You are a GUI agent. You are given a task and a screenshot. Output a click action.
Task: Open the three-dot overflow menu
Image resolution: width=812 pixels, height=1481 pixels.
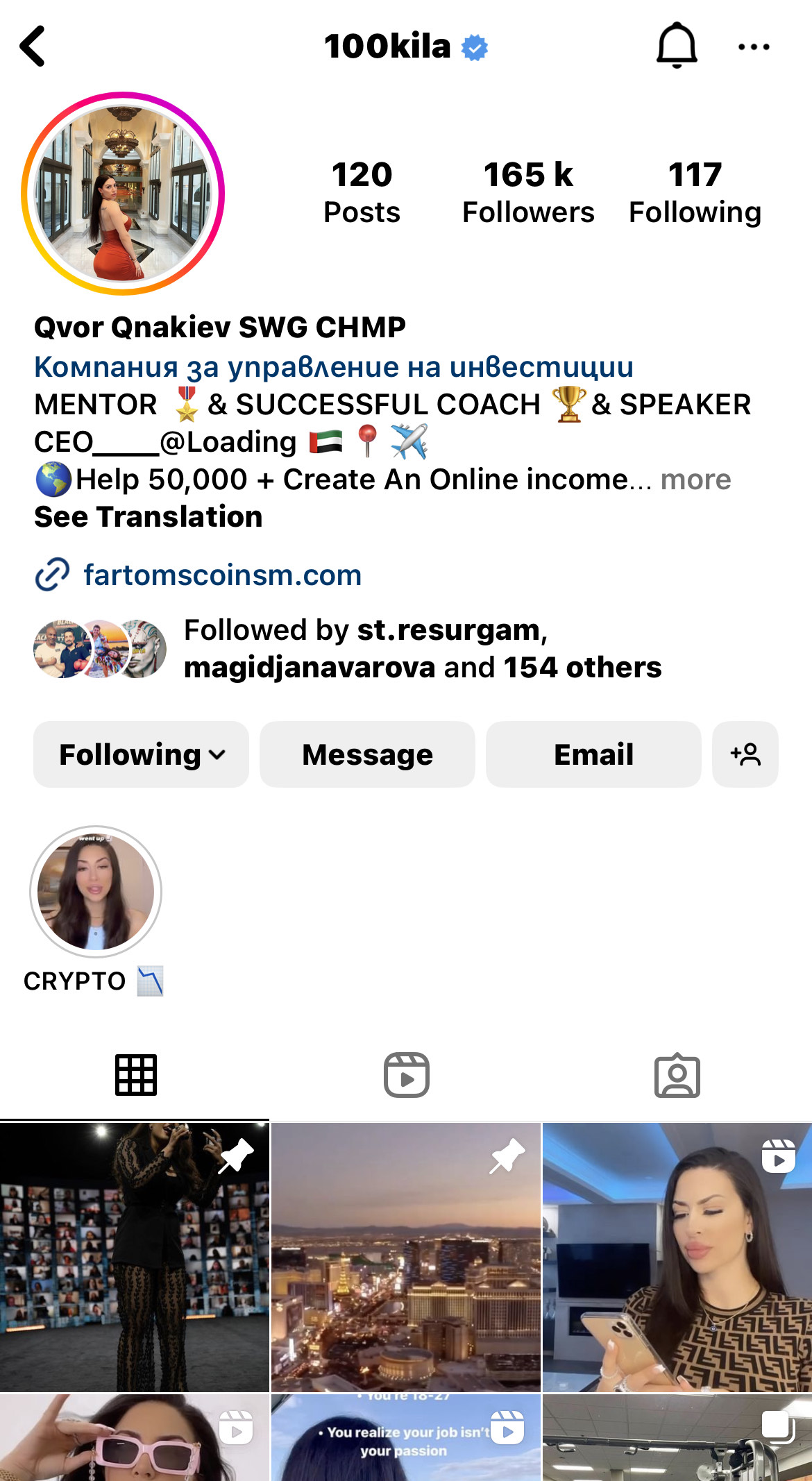click(753, 46)
